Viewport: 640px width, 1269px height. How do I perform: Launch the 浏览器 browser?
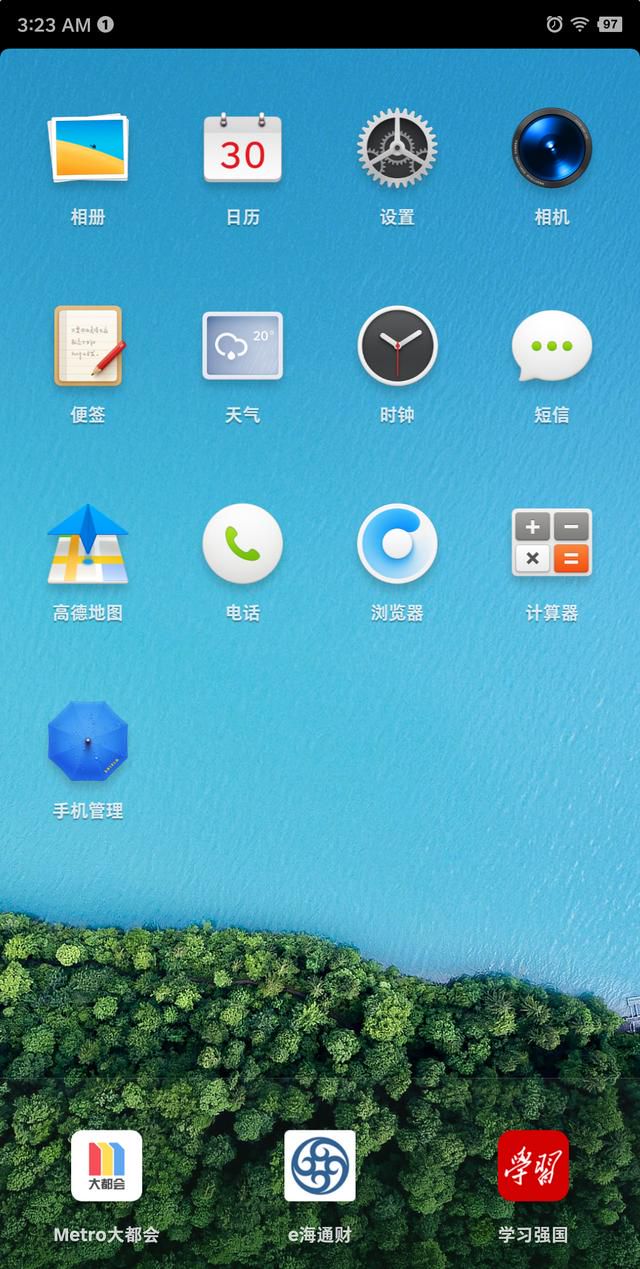397,544
